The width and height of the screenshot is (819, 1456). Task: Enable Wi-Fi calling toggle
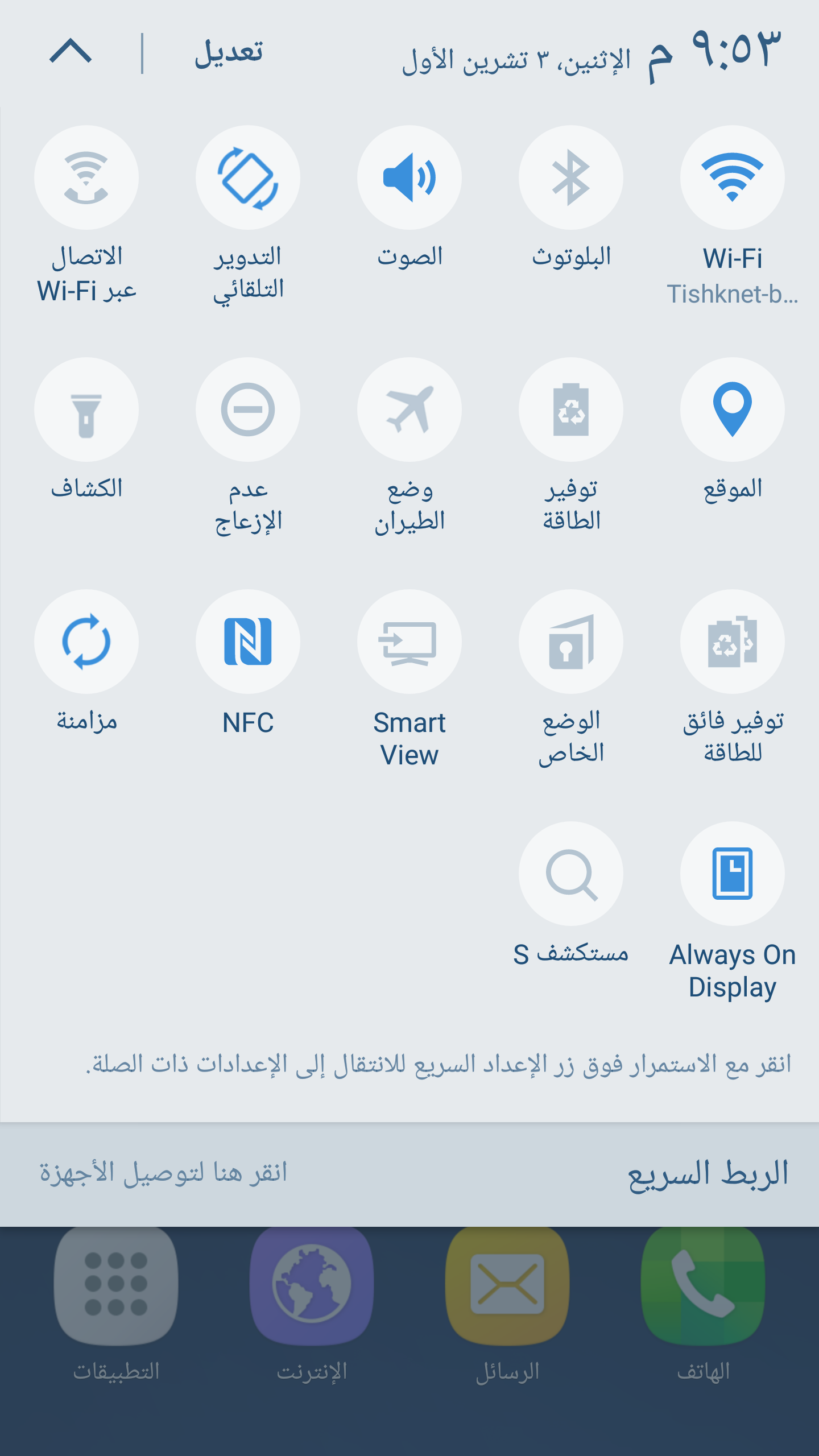point(86,178)
